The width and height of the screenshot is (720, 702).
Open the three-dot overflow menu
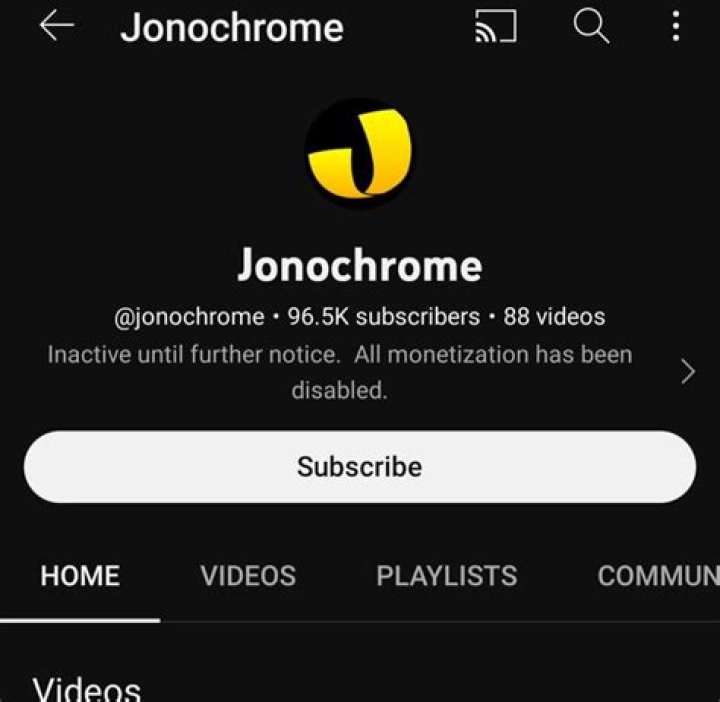click(676, 28)
